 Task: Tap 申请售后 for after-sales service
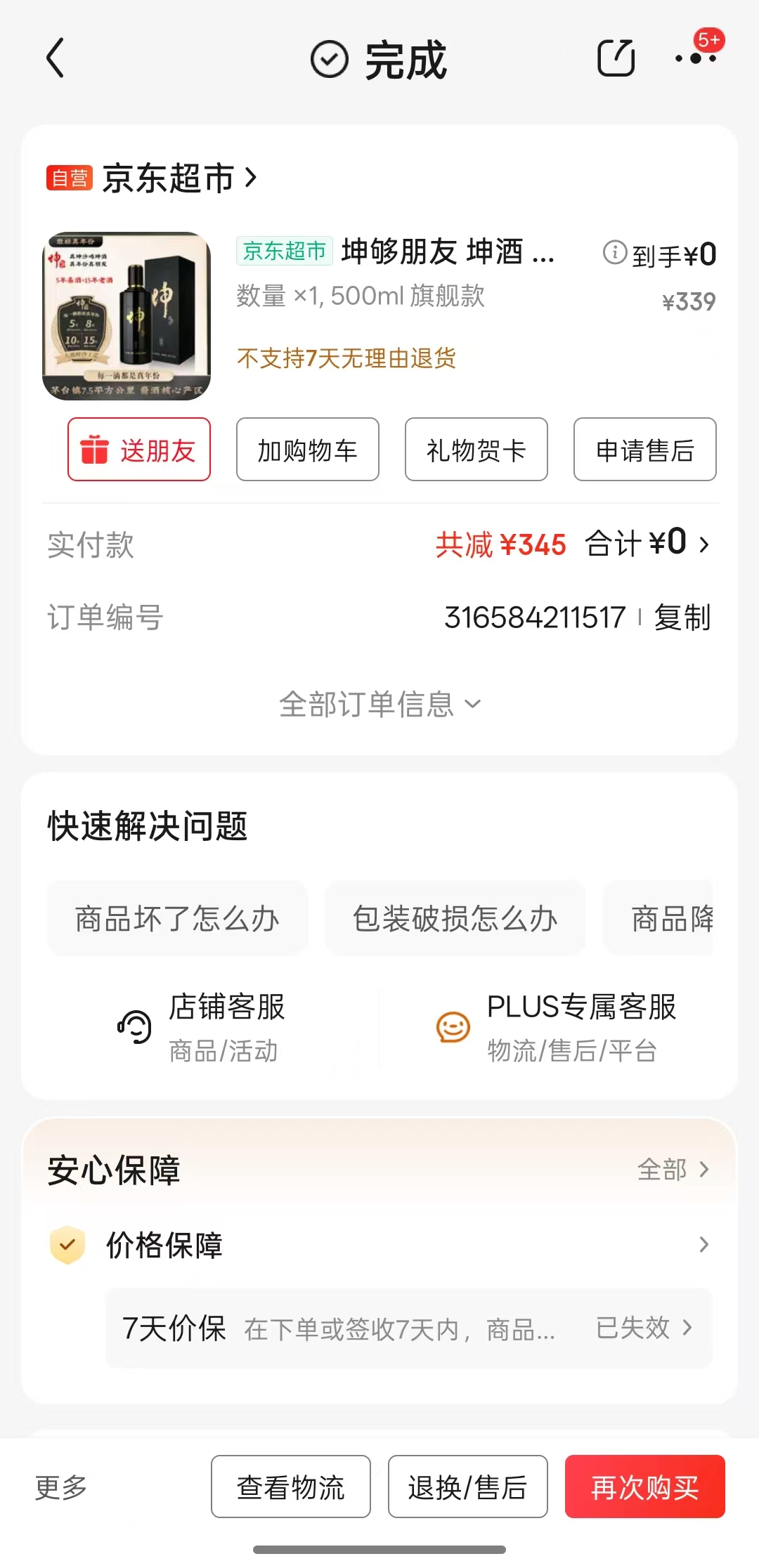[x=645, y=450]
